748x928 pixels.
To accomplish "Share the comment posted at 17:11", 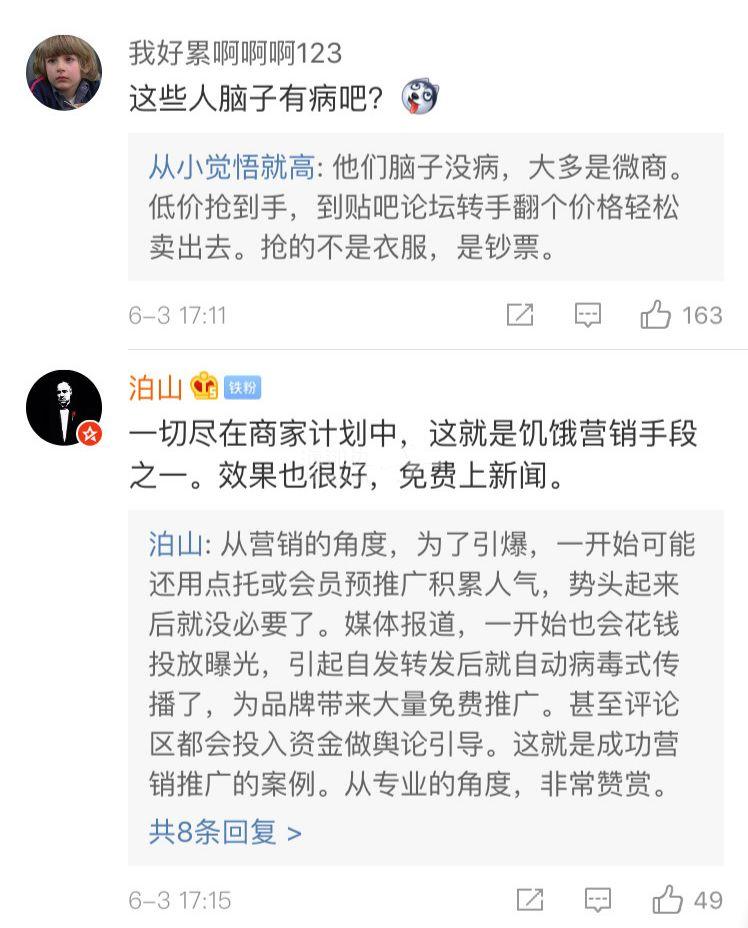I will click(x=520, y=316).
